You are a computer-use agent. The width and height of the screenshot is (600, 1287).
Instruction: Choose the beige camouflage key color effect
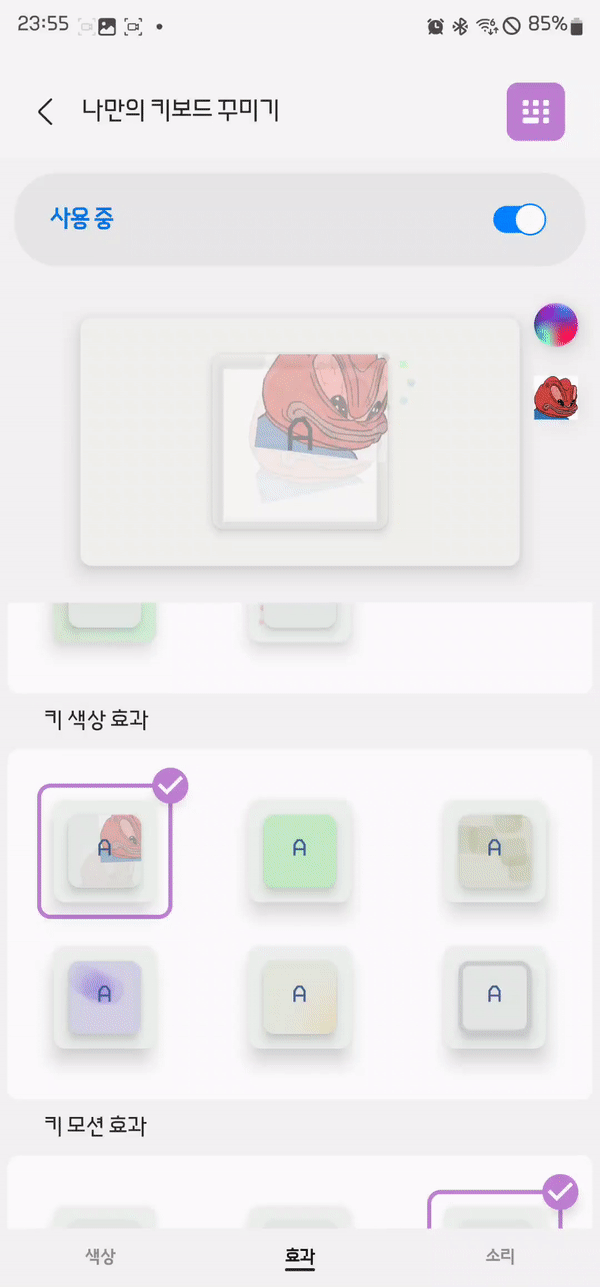point(494,850)
